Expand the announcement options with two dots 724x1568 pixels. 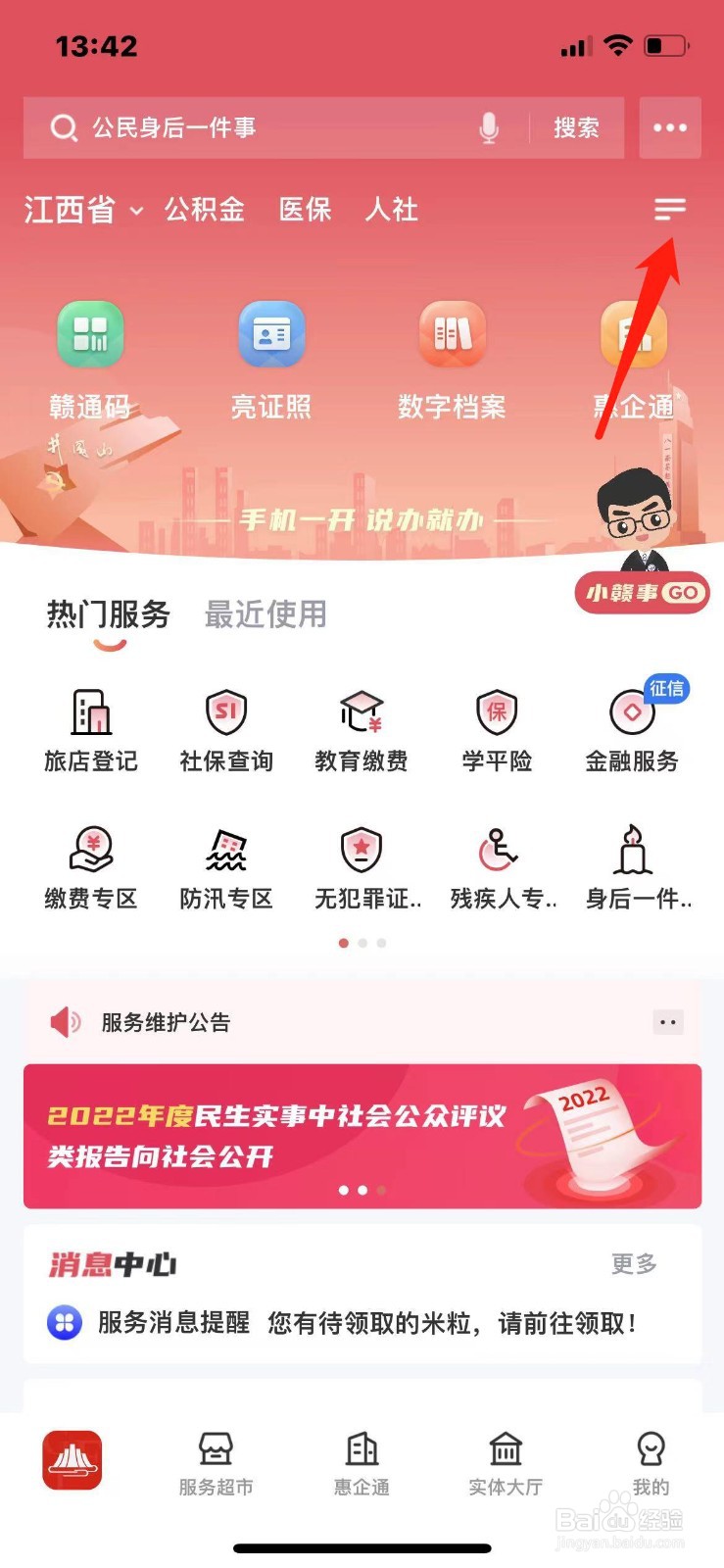[x=668, y=1022]
